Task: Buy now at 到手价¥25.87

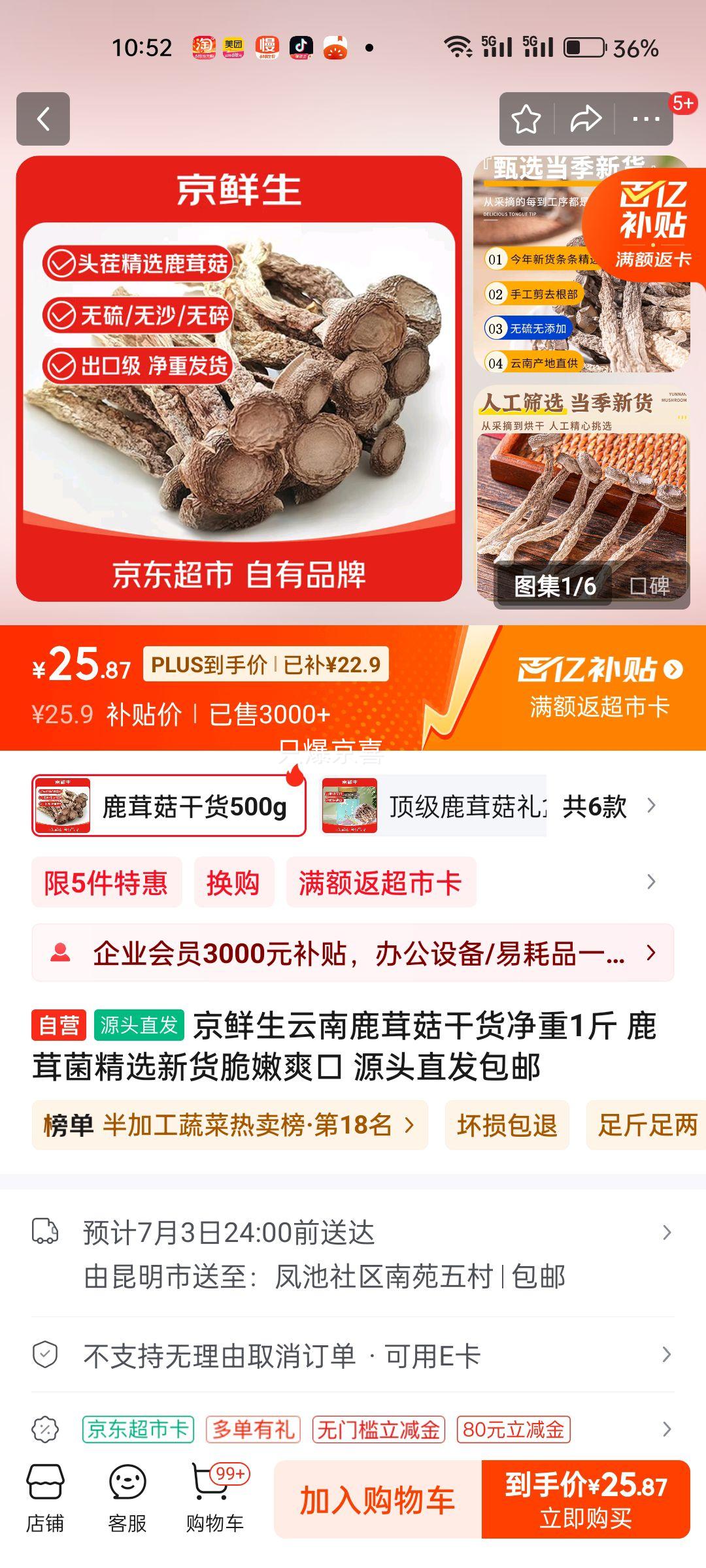Action: pyautogui.click(x=586, y=1499)
